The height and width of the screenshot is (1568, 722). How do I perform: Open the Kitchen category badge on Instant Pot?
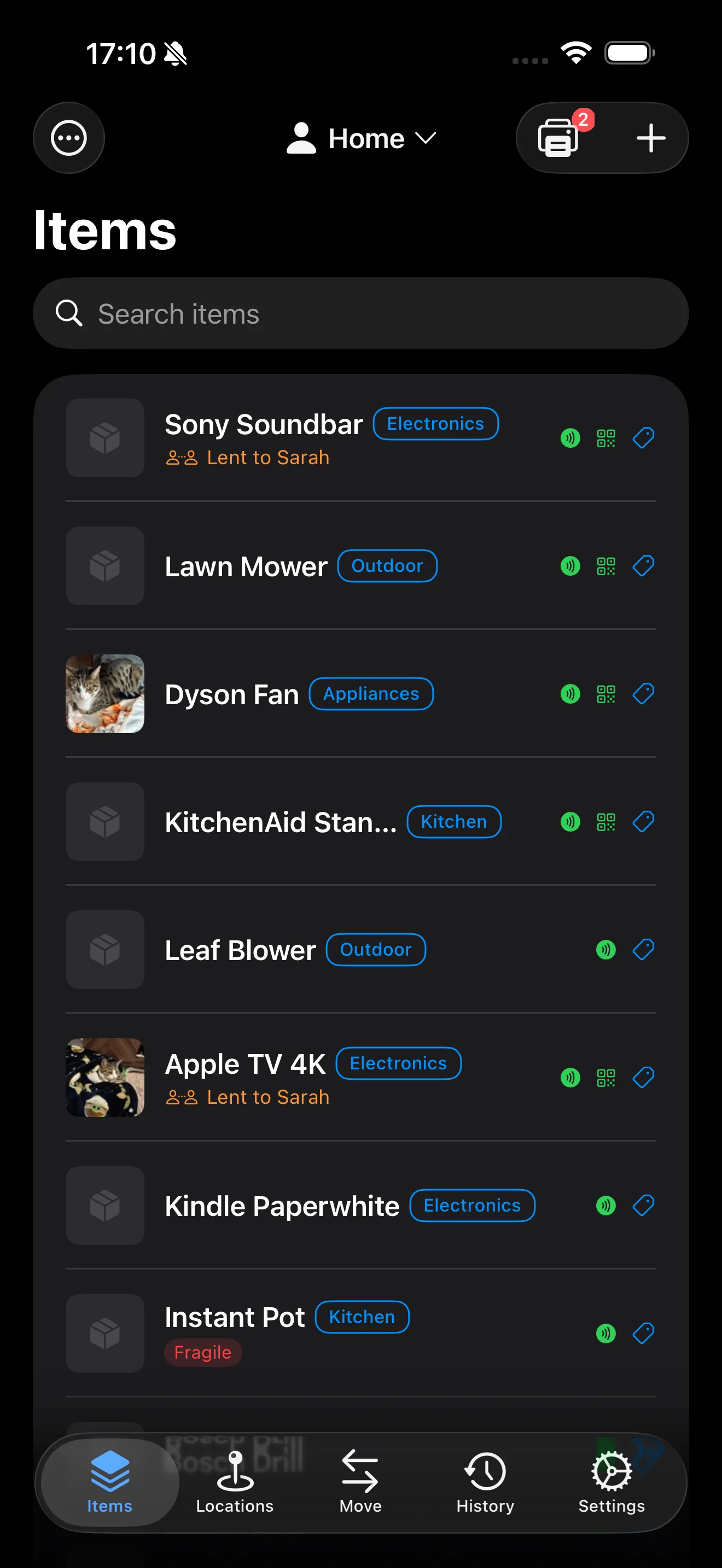coord(362,1317)
